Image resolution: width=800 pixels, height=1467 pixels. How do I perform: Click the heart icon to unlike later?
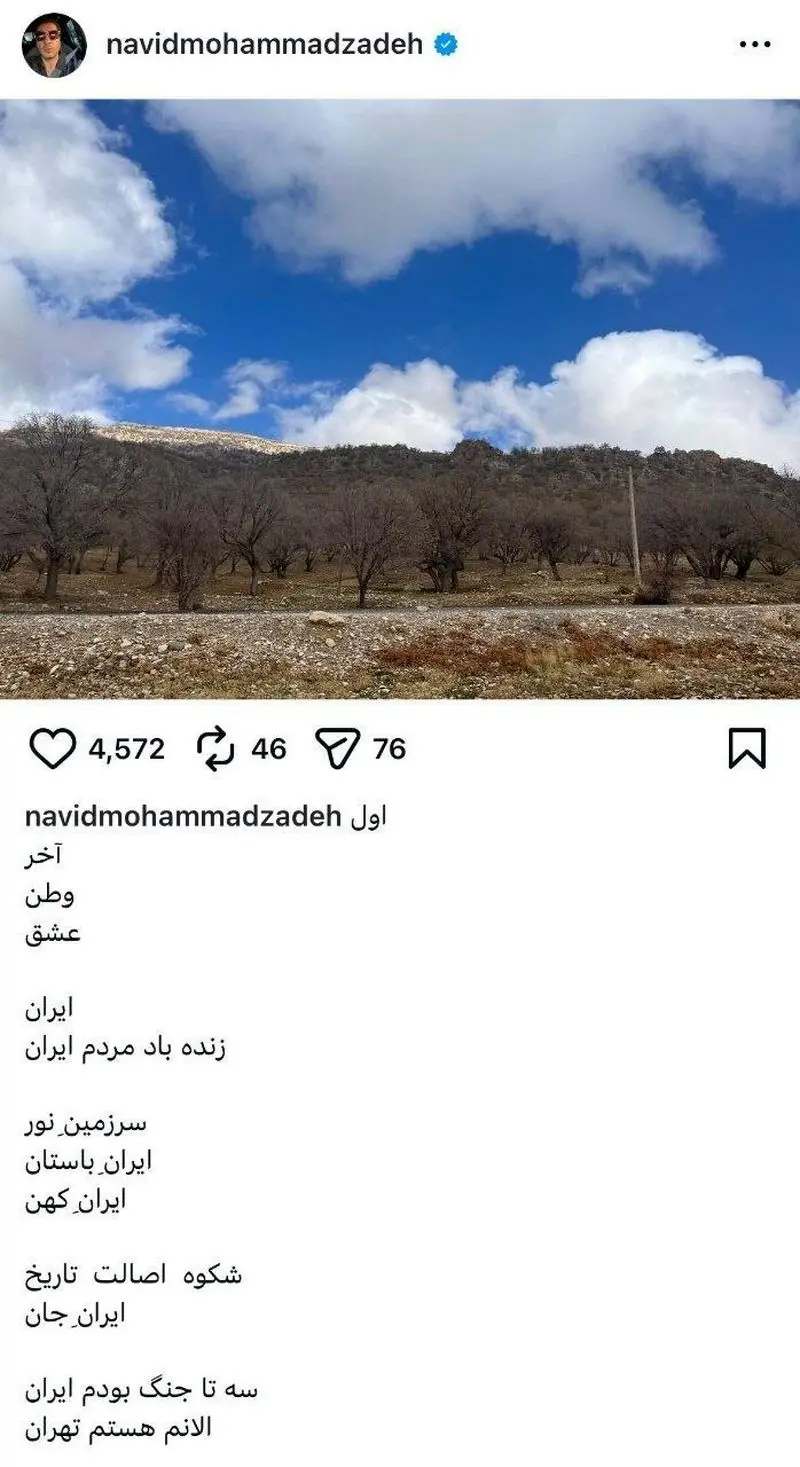tap(58, 745)
